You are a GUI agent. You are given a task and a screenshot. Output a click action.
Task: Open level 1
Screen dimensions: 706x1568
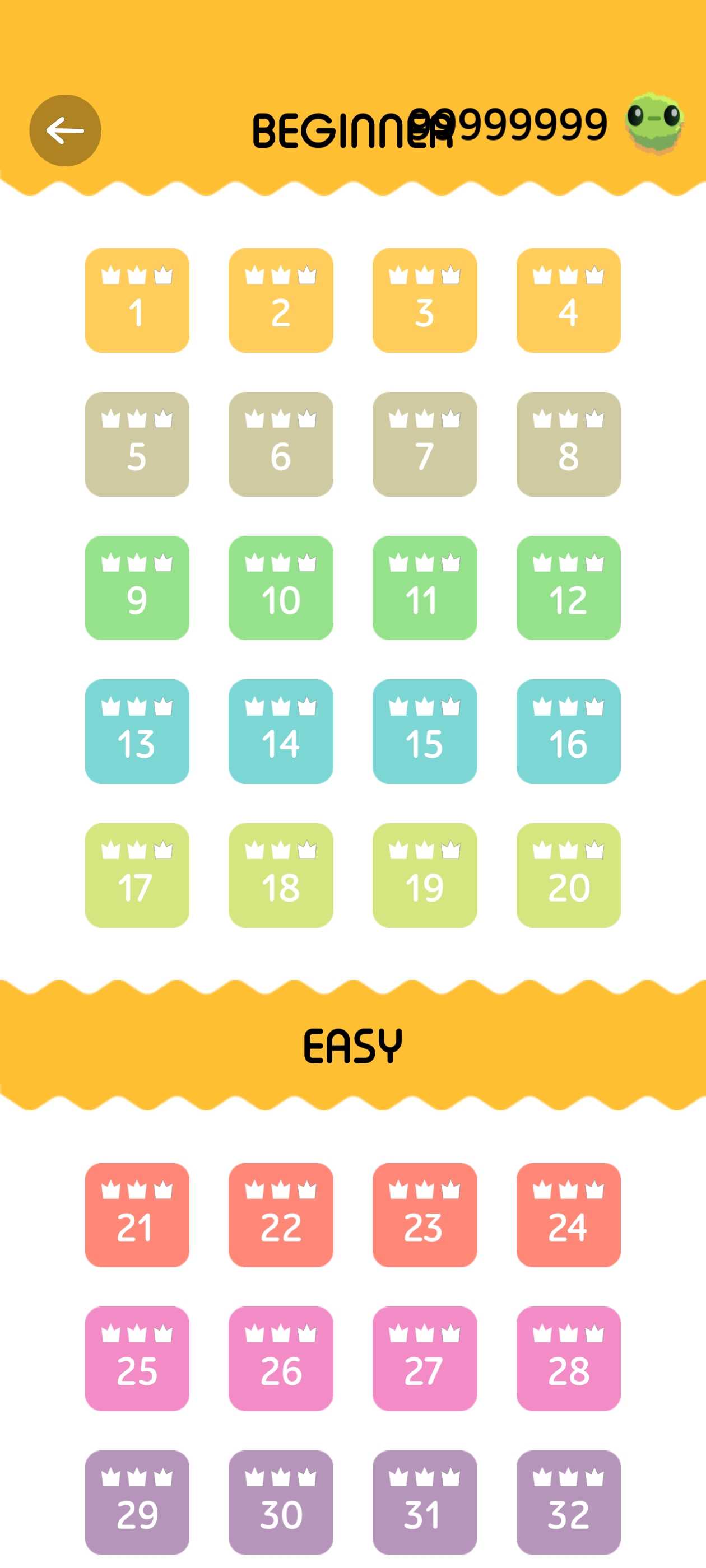[x=137, y=300]
